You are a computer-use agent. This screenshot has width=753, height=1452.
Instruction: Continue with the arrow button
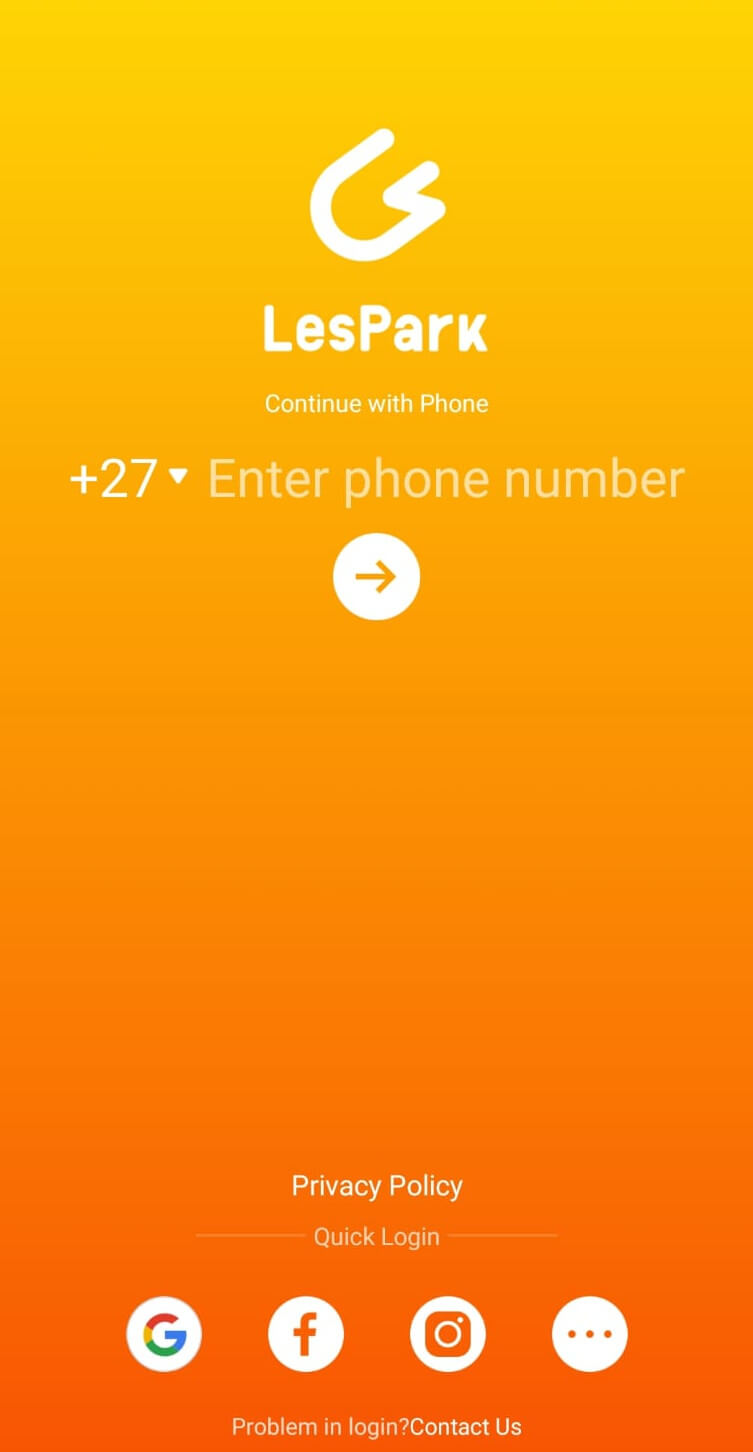pyautogui.click(x=376, y=577)
